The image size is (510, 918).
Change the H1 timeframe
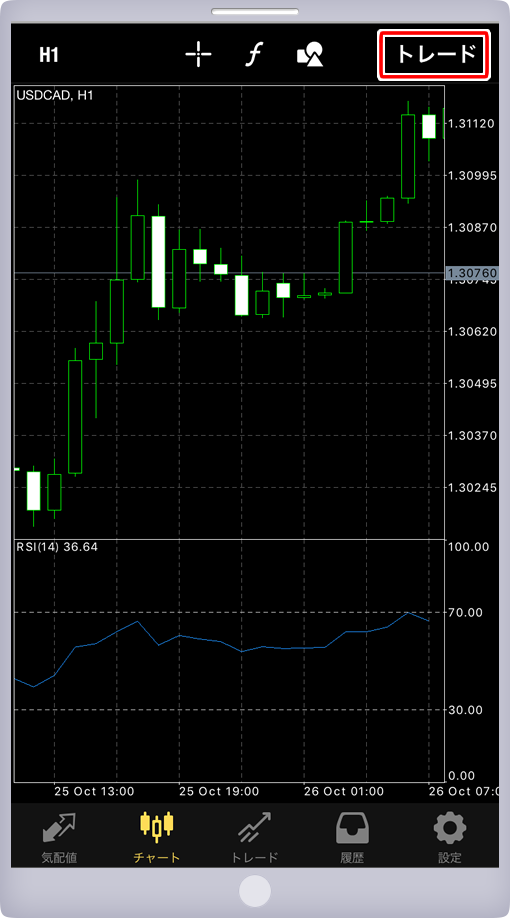(49, 55)
